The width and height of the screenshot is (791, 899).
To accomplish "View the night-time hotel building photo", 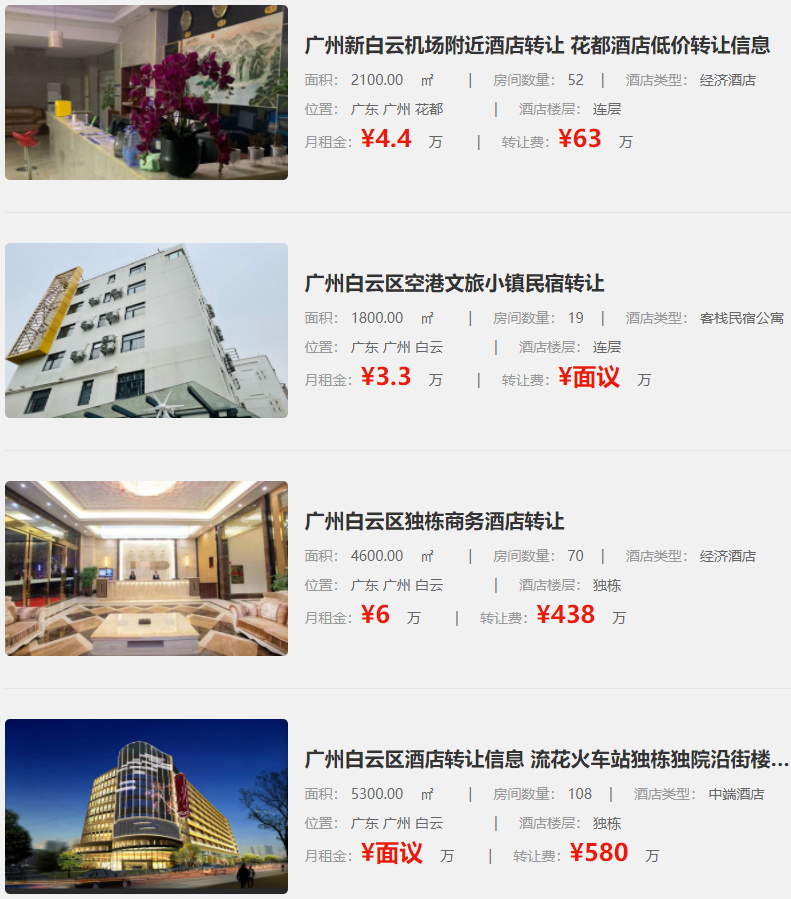I will (x=146, y=806).
